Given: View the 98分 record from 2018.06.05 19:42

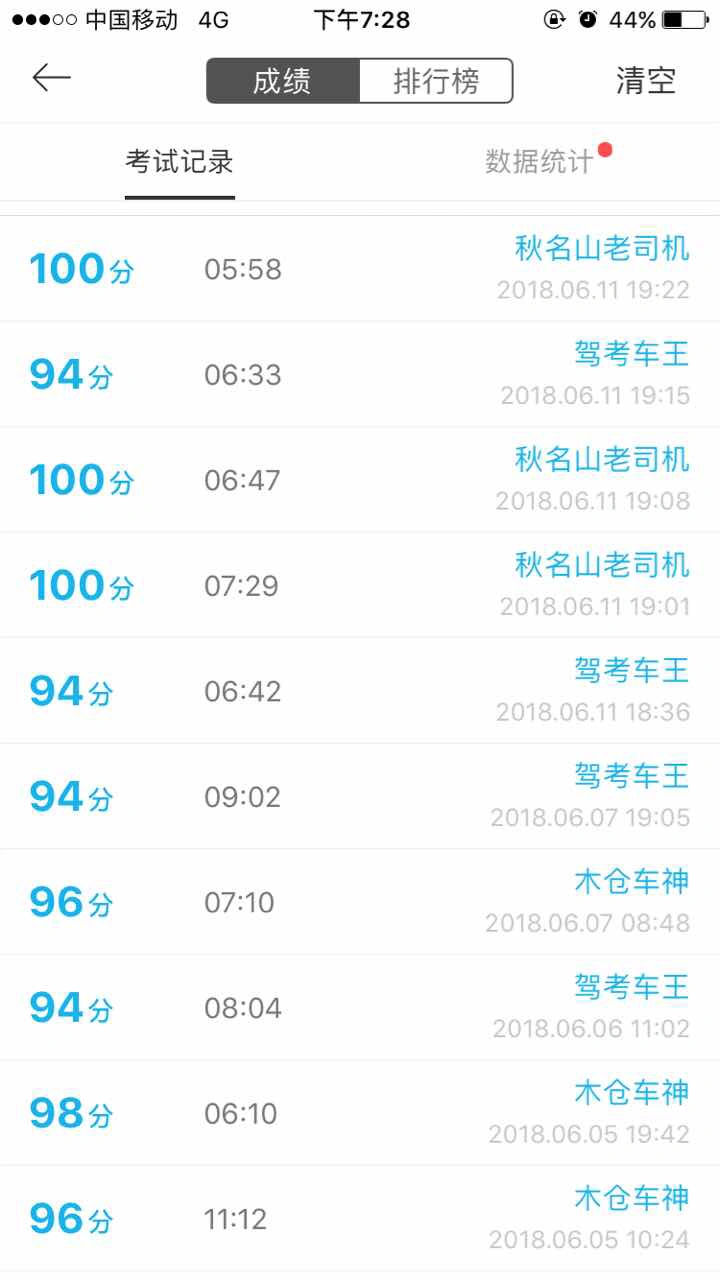Looking at the screenshot, I should click(x=360, y=1113).
